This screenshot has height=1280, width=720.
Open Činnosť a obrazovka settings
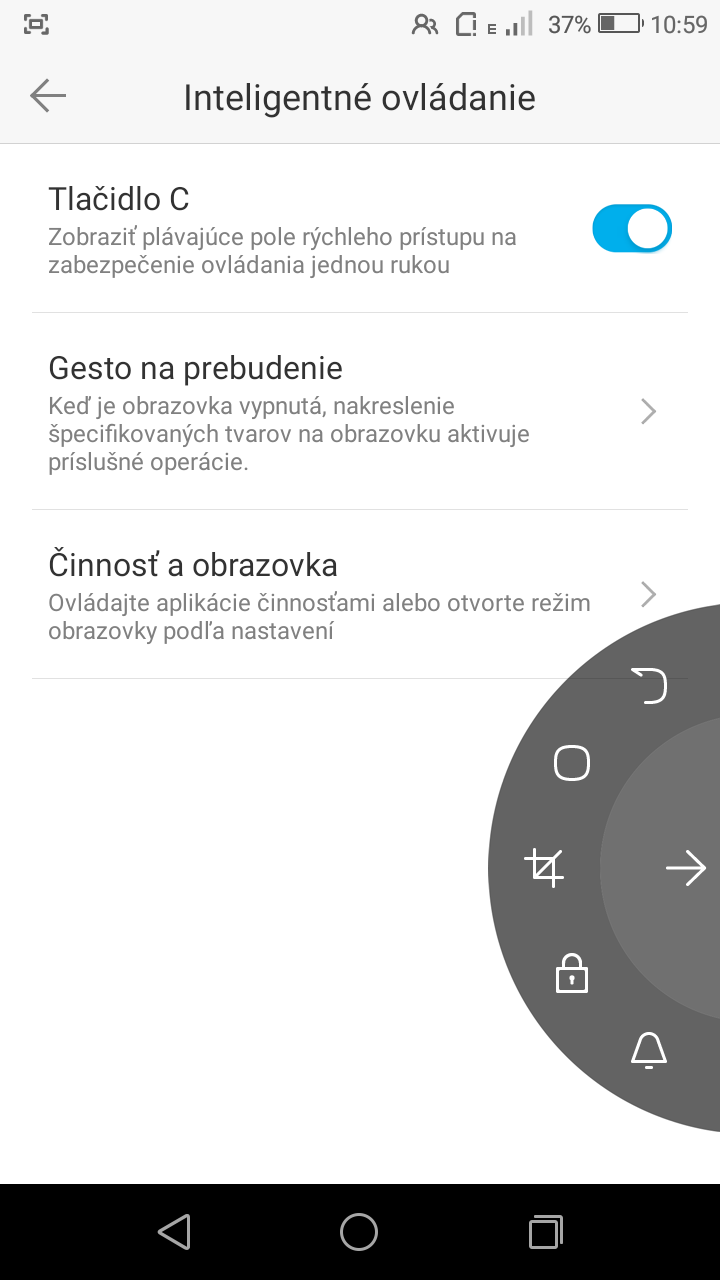(360, 594)
